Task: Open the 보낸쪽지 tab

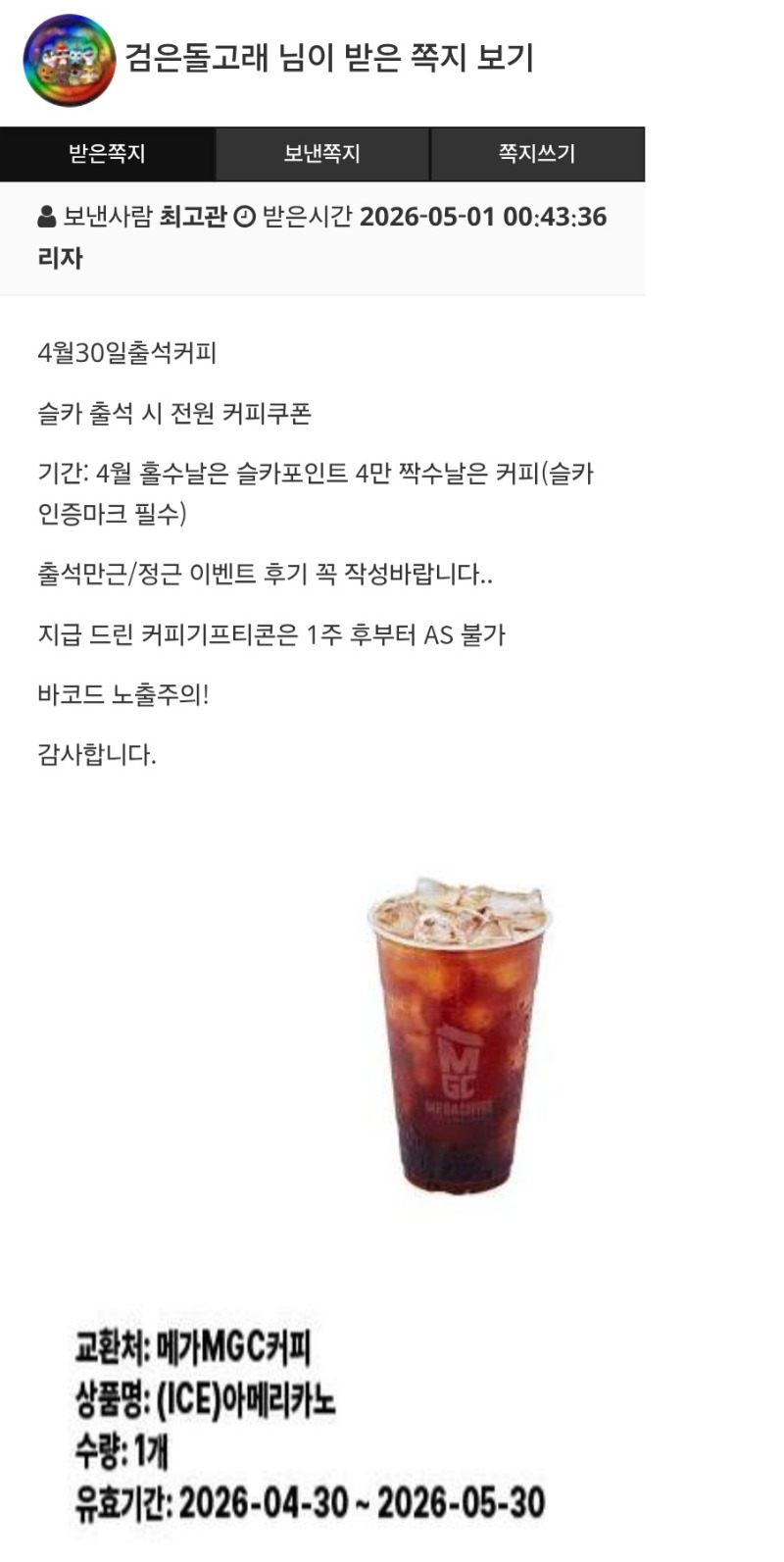Action: click(321, 154)
